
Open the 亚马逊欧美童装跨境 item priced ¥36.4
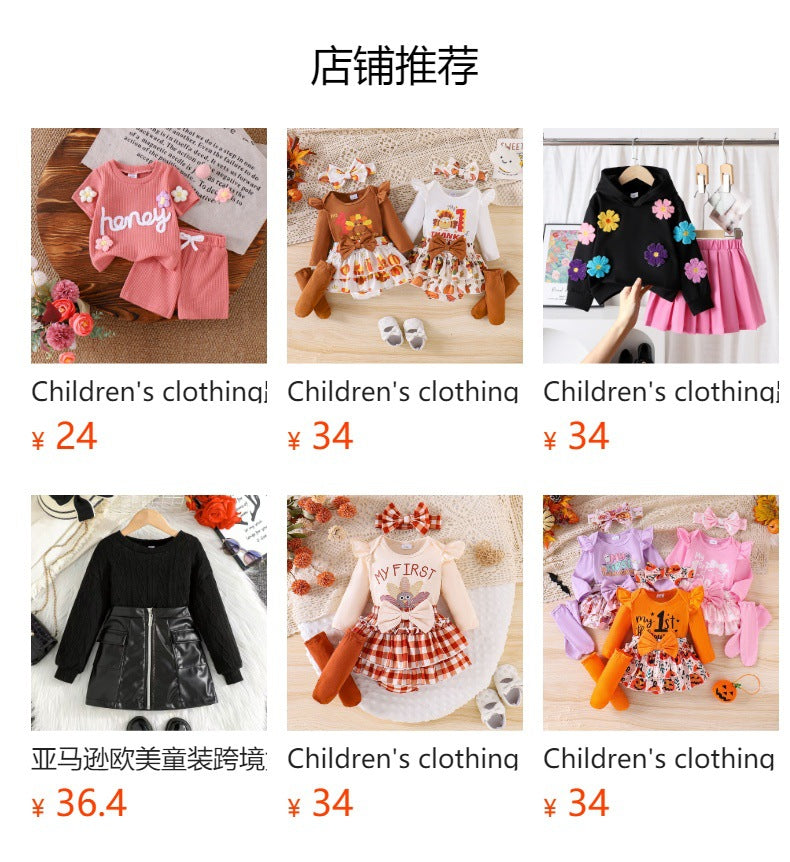pos(148,612)
